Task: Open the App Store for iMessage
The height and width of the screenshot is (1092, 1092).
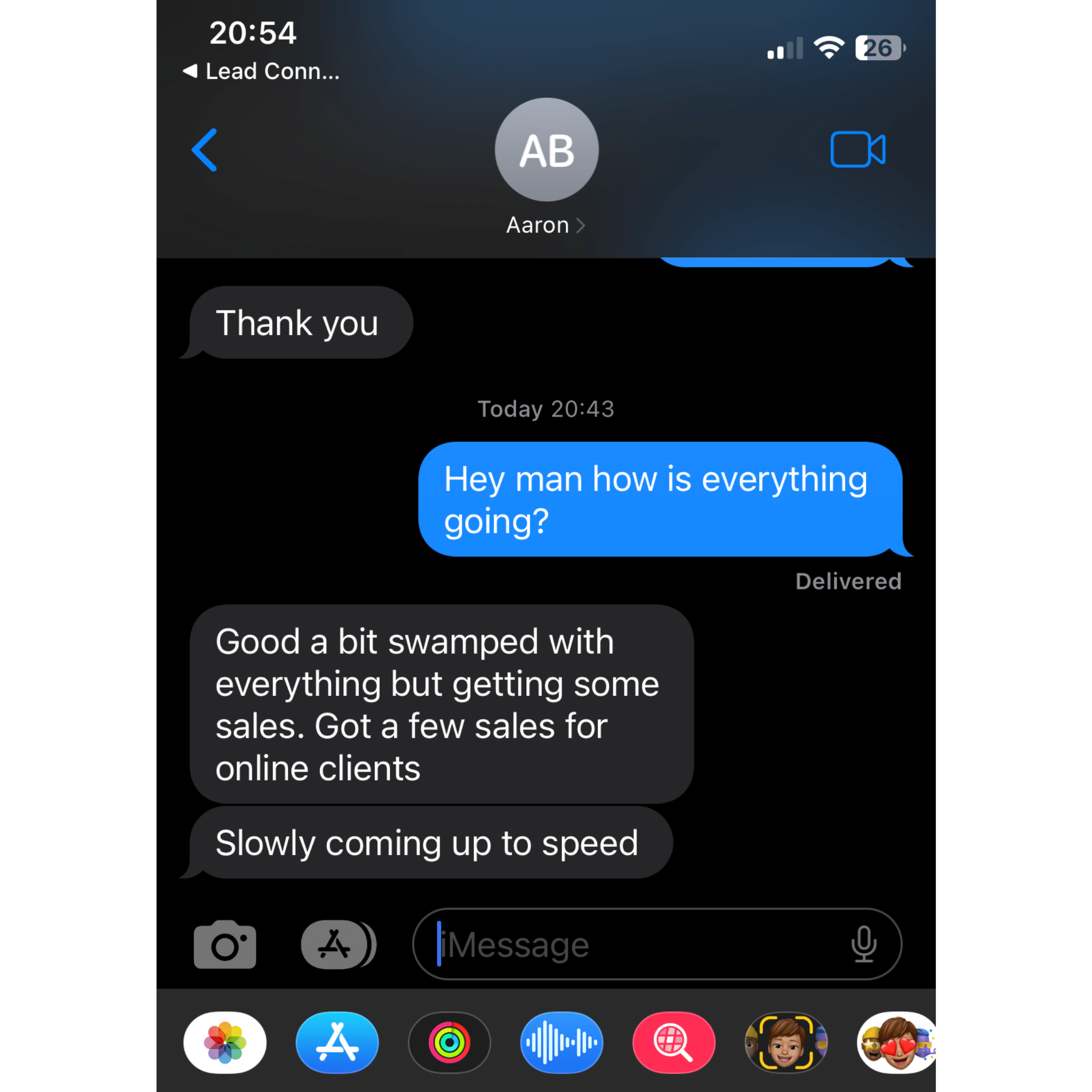Action: tap(337, 1041)
